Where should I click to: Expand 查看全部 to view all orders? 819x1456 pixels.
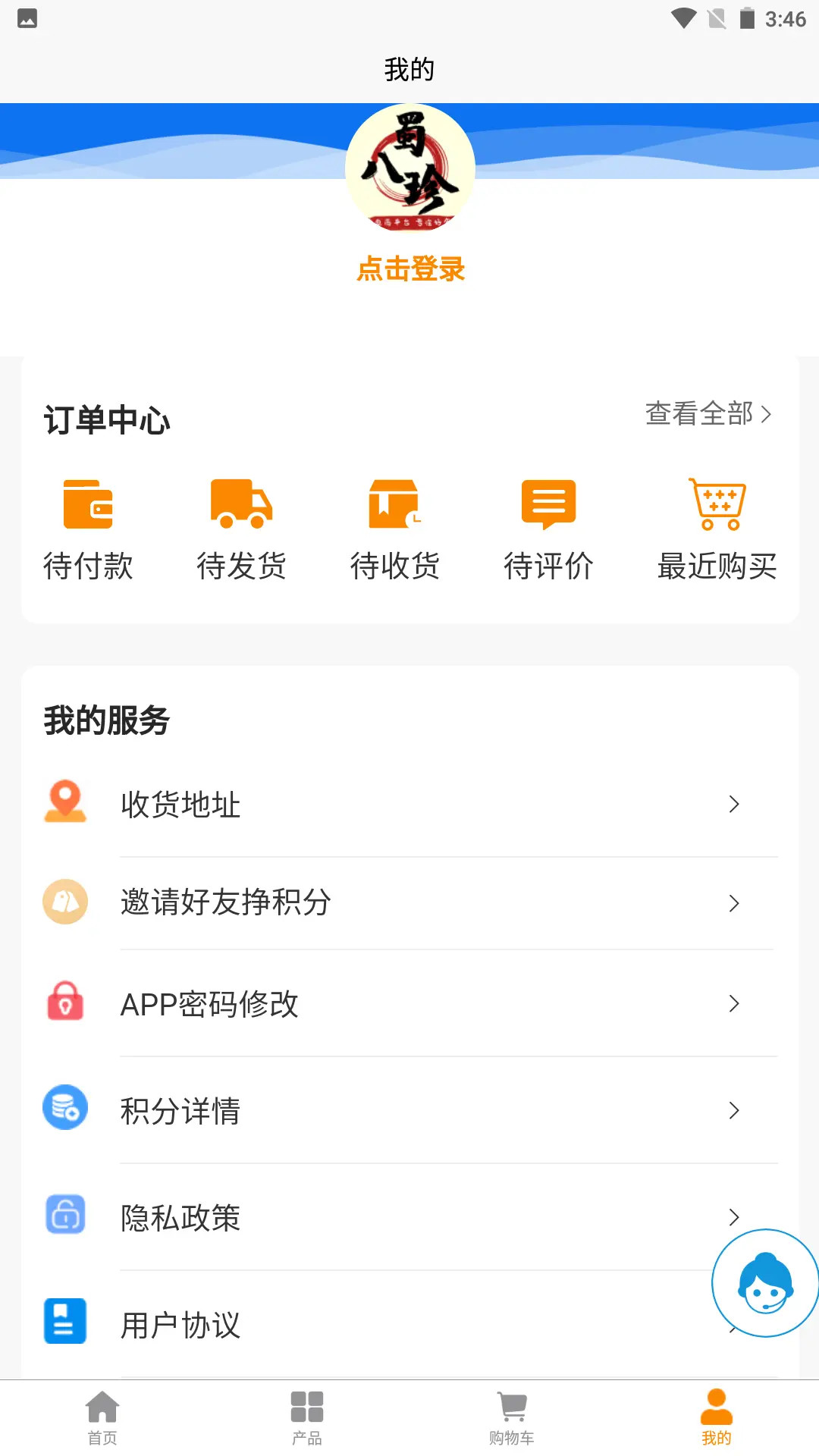click(708, 415)
